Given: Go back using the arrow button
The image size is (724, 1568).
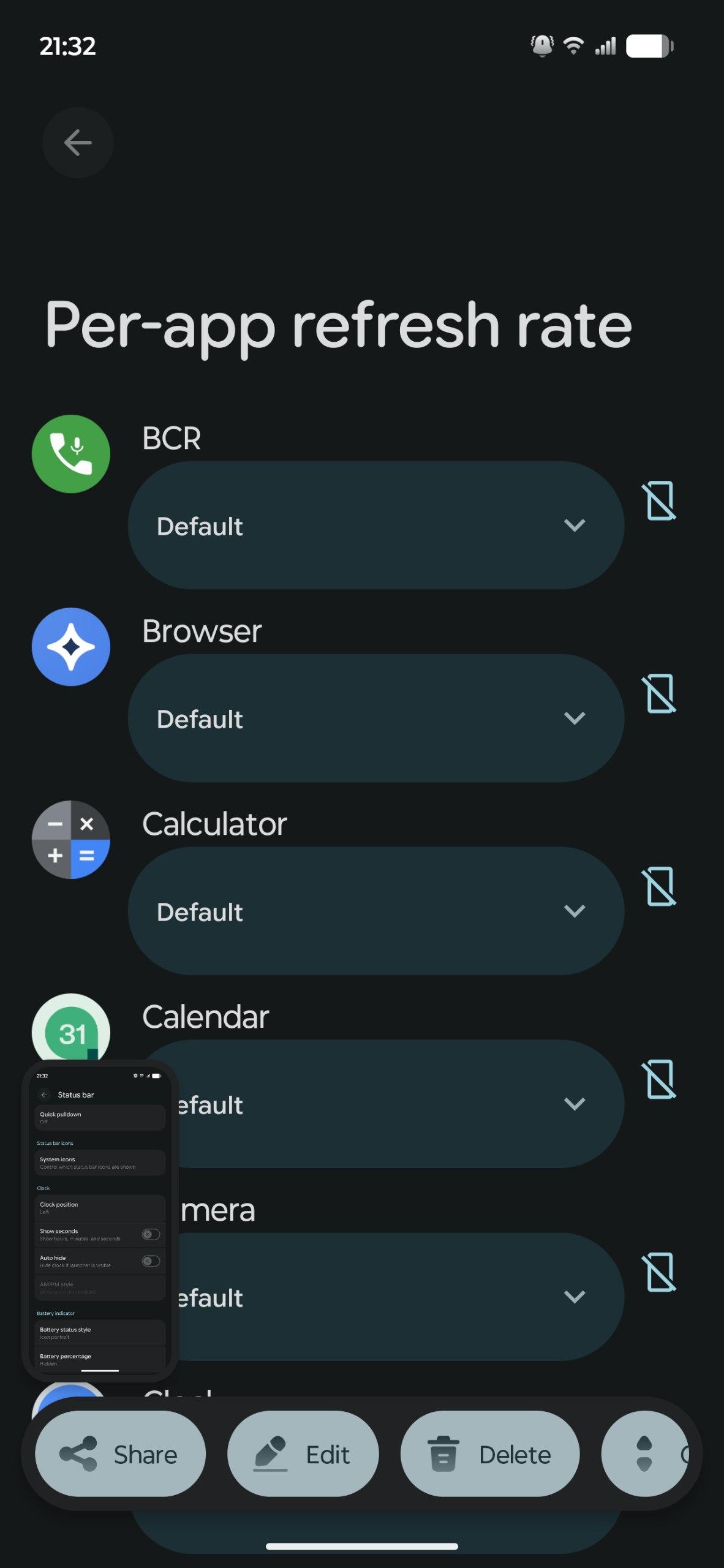Looking at the screenshot, I should click(78, 143).
